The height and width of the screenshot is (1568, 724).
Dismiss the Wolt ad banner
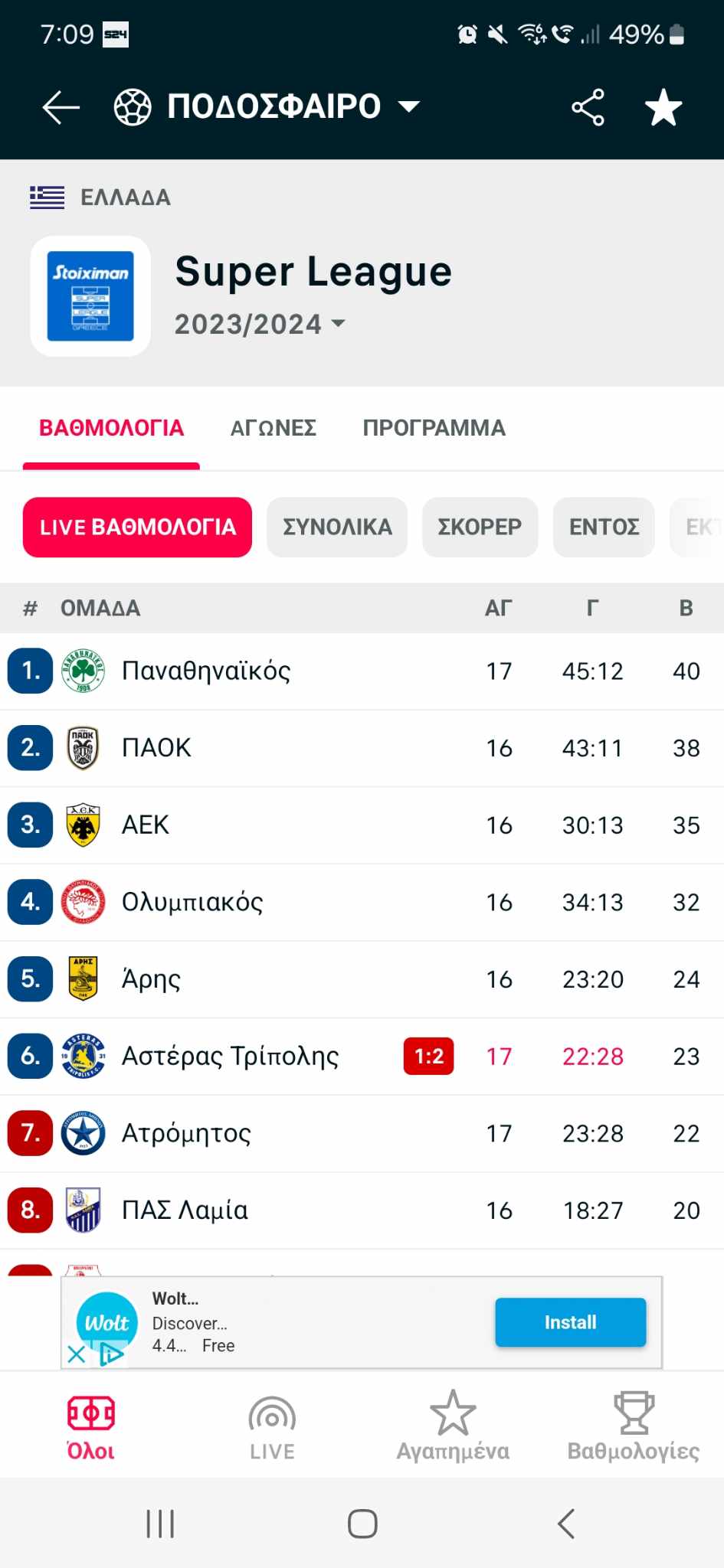pyautogui.click(x=77, y=1354)
